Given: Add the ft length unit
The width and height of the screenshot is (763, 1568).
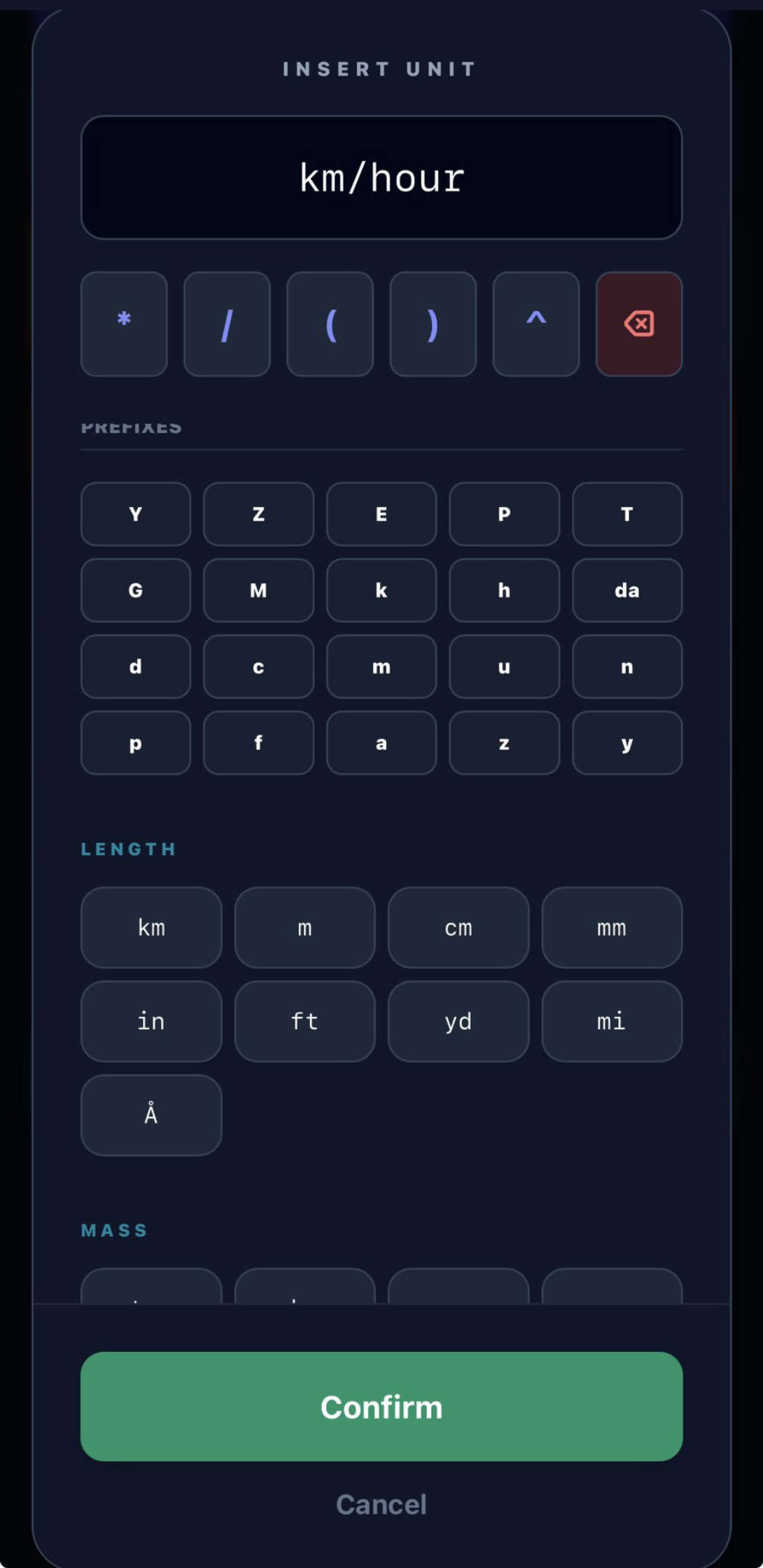Looking at the screenshot, I should point(305,1021).
